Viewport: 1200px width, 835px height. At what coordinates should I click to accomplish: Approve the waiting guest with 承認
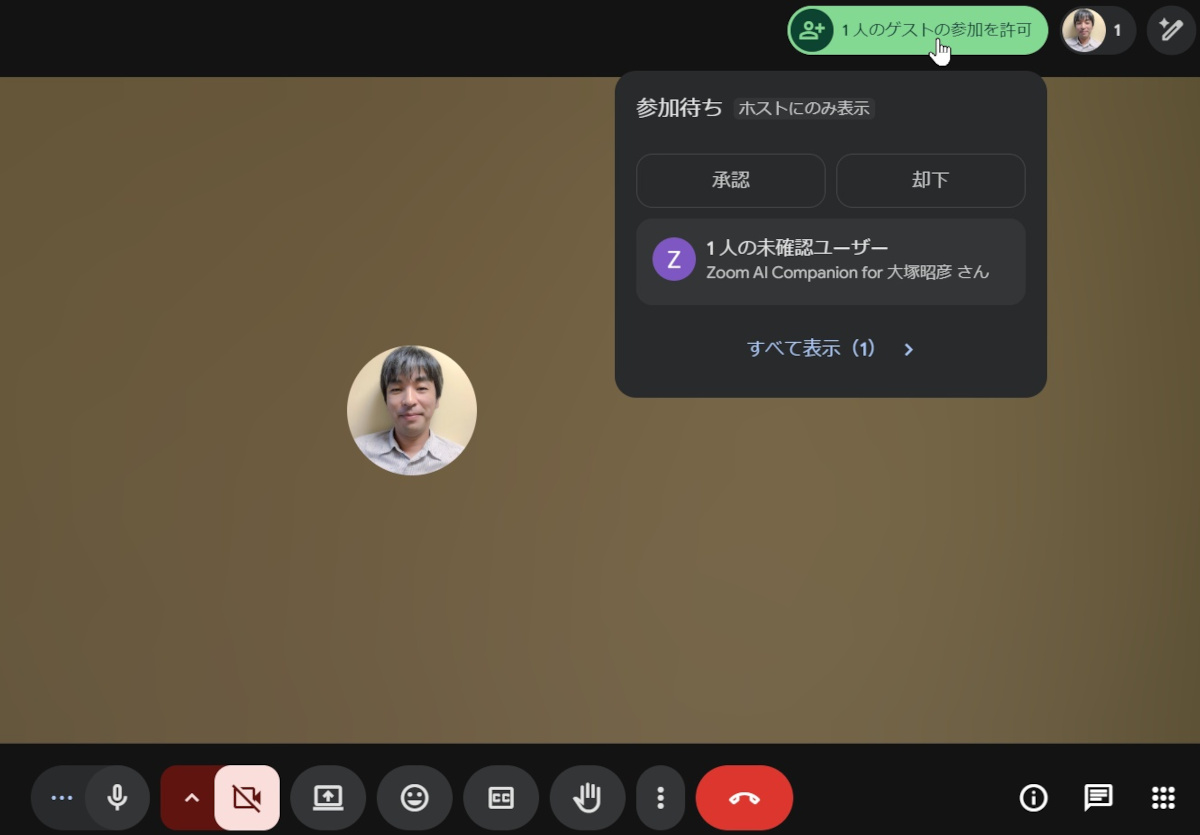point(730,180)
